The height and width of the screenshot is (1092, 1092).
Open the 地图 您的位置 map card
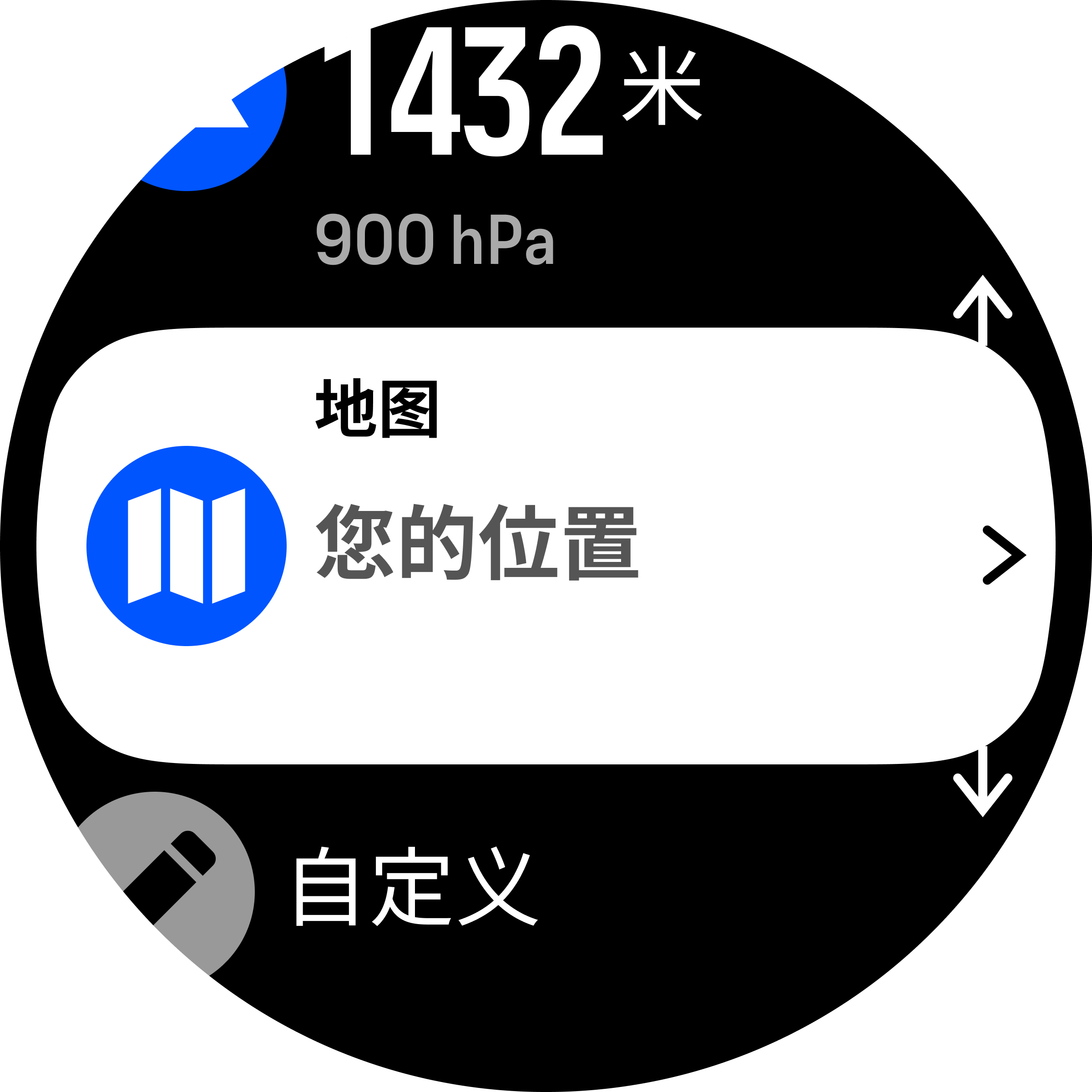546,546
